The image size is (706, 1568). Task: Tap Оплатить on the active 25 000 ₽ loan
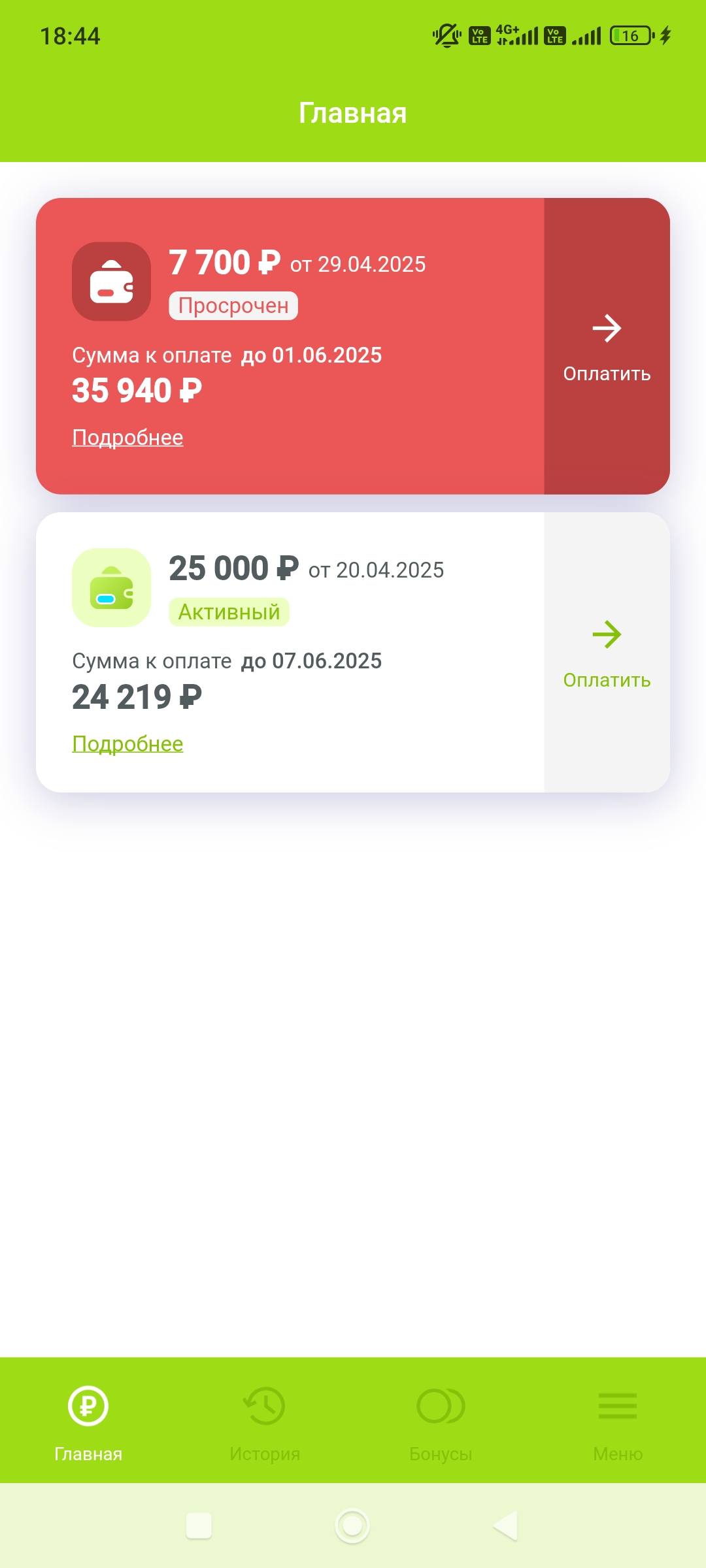coord(607,653)
